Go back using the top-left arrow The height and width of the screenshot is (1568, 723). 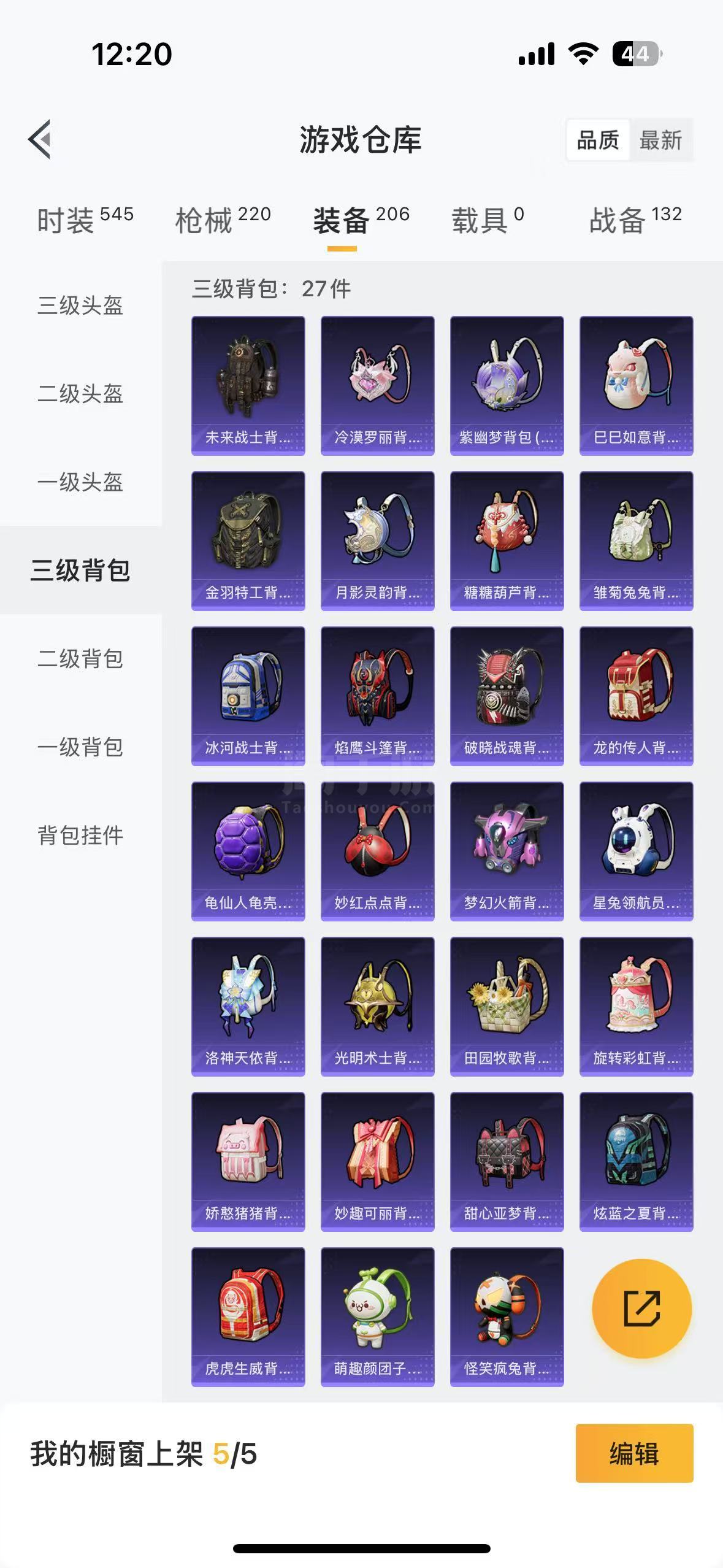coord(40,139)
